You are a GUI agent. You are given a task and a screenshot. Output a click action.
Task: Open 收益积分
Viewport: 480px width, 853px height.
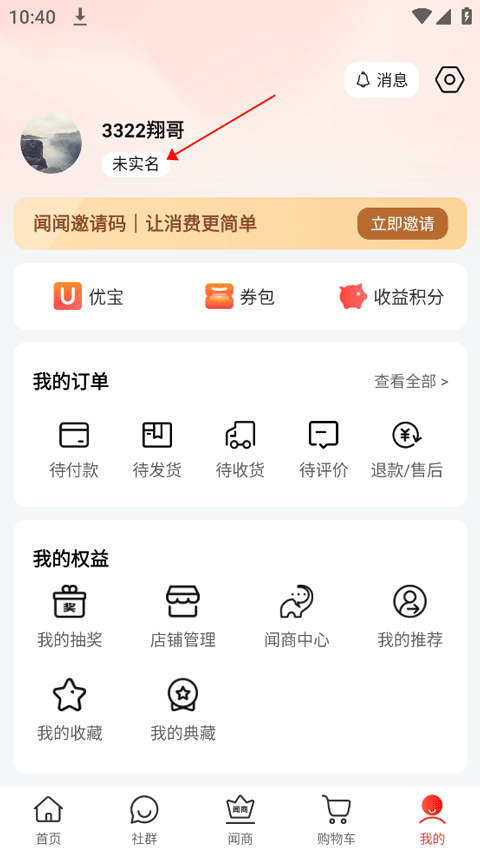click(x=391, y=296)
